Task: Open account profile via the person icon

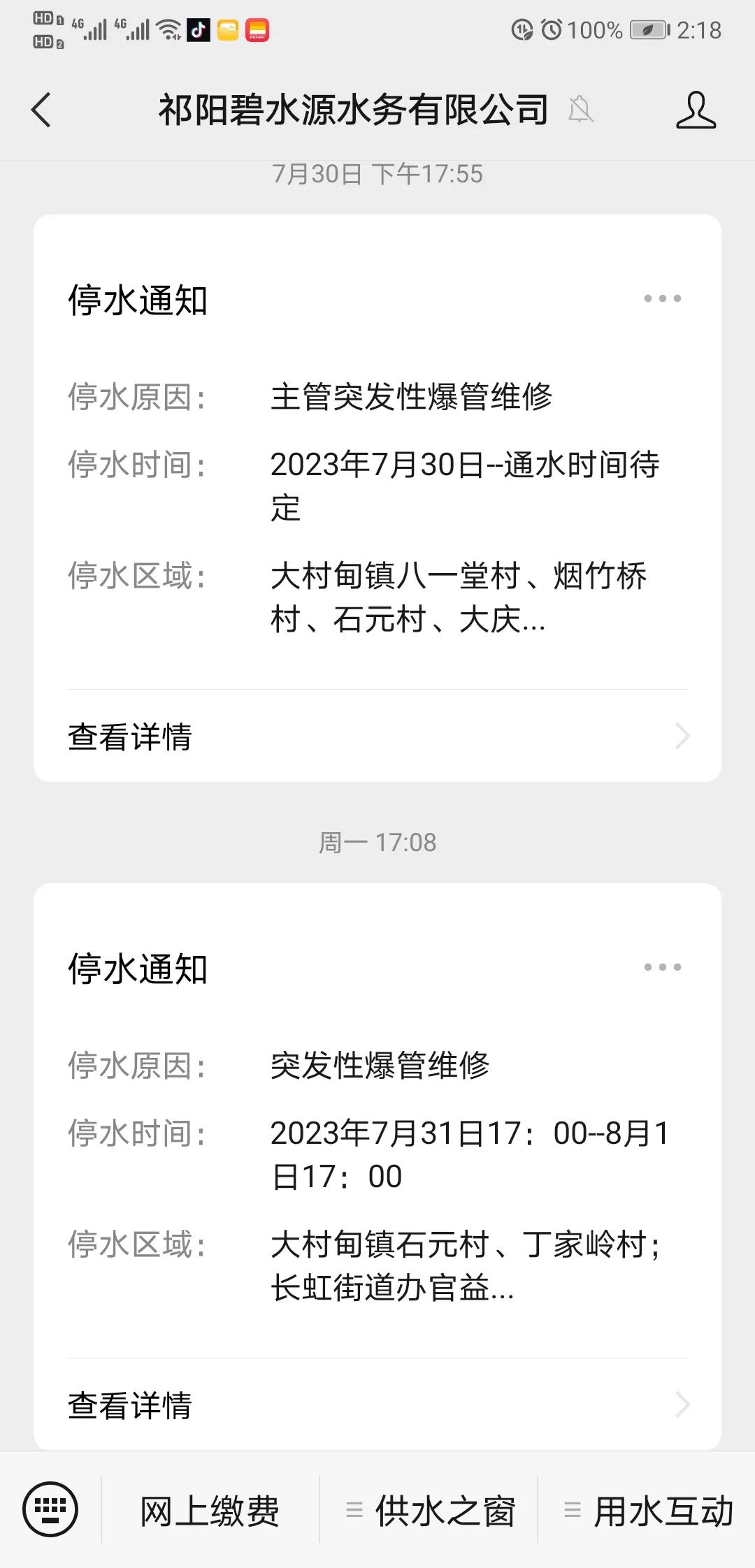Action: click(x=695, y=110)
